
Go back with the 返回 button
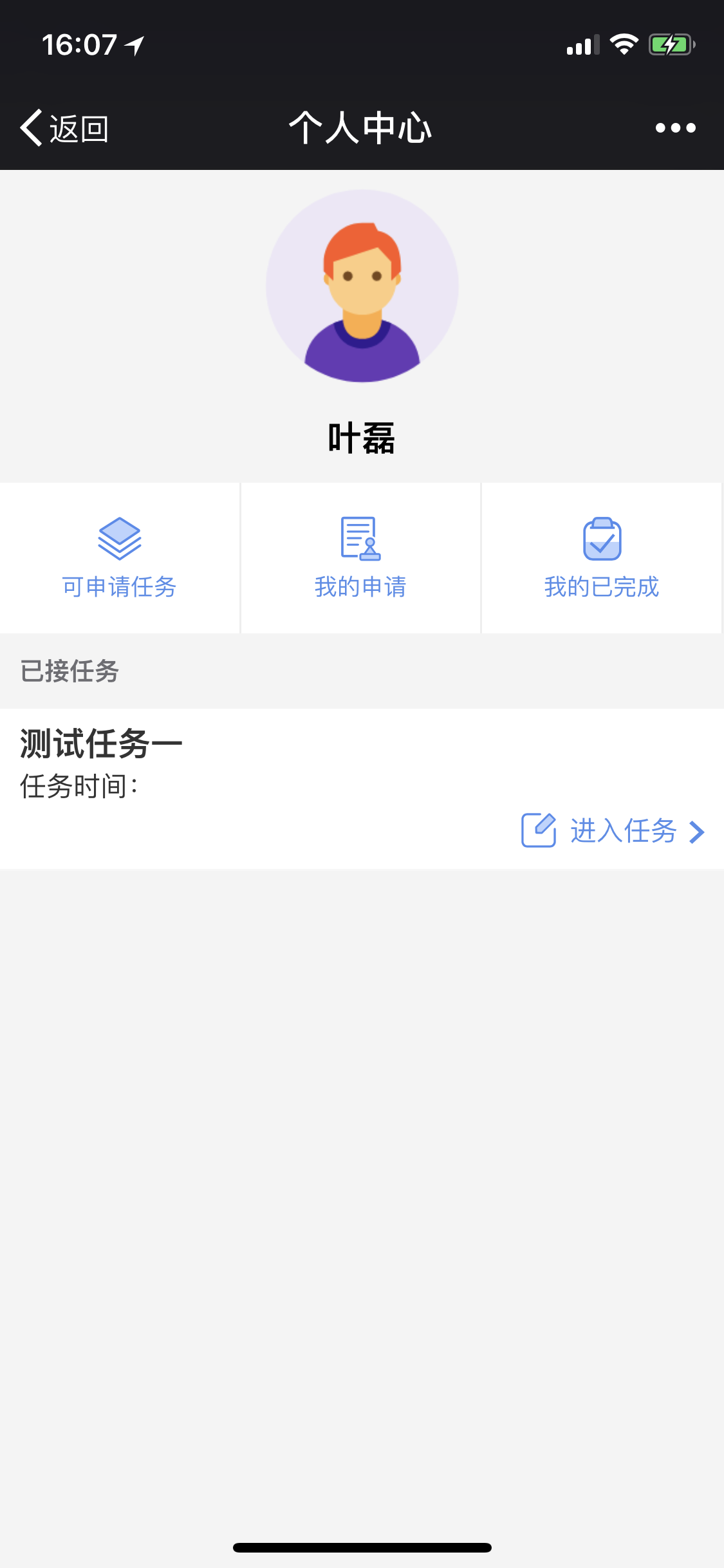coord(64,128)
